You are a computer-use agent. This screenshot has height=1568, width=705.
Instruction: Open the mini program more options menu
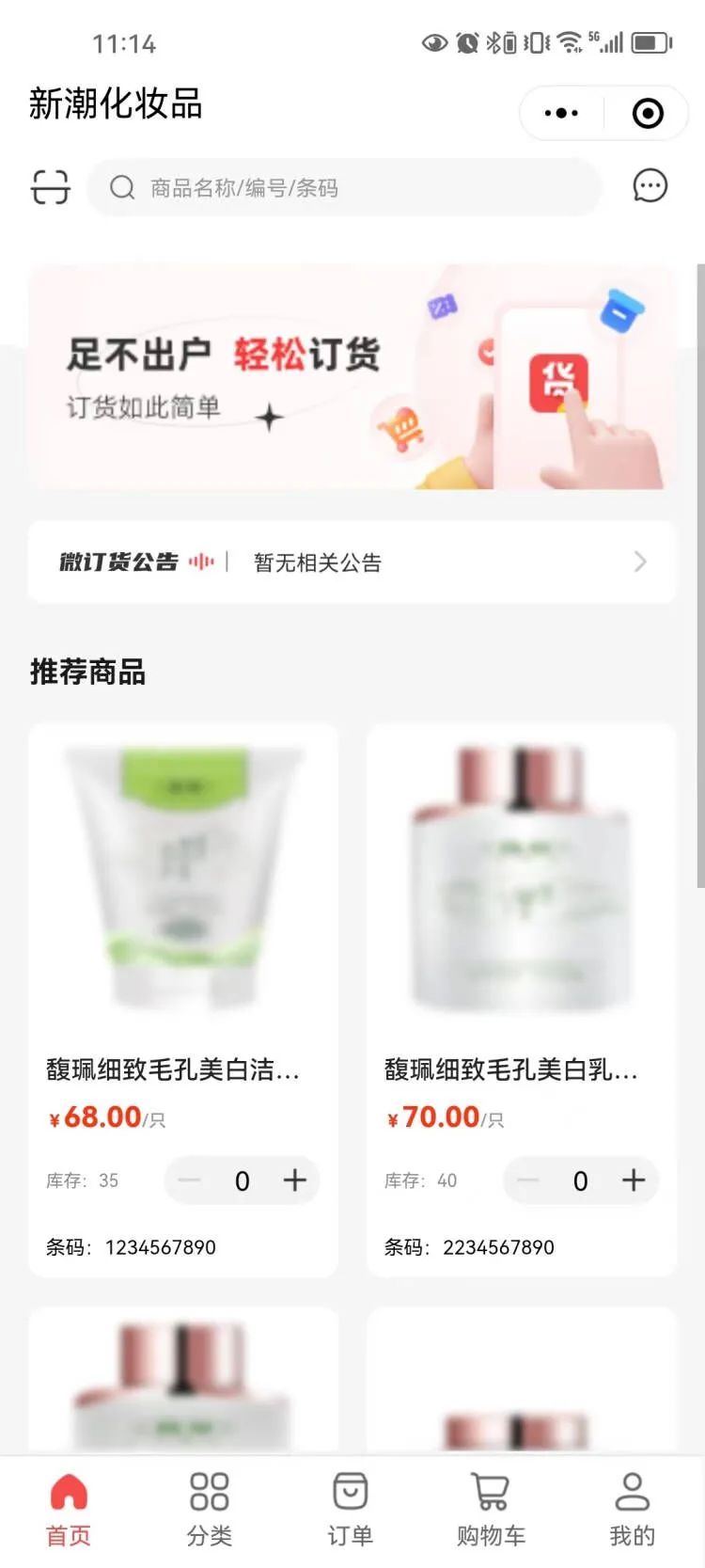[561, 114]
